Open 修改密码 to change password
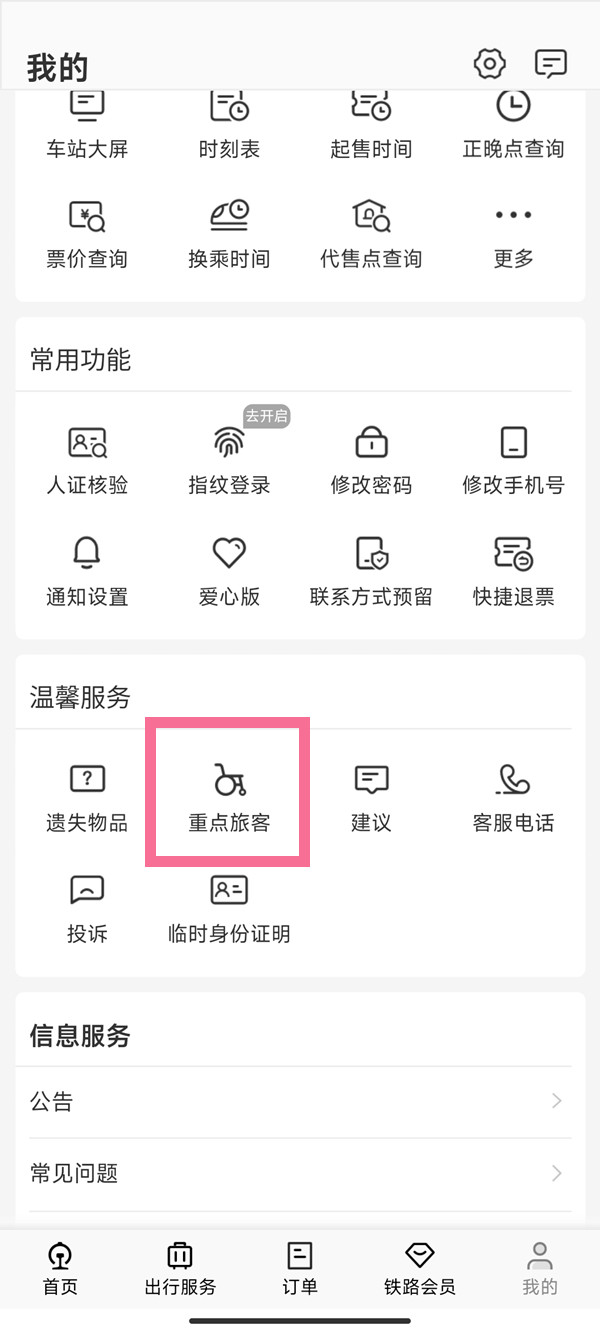Image resolution: width=600 pixels, height=1333 pixels. point(371,459)
